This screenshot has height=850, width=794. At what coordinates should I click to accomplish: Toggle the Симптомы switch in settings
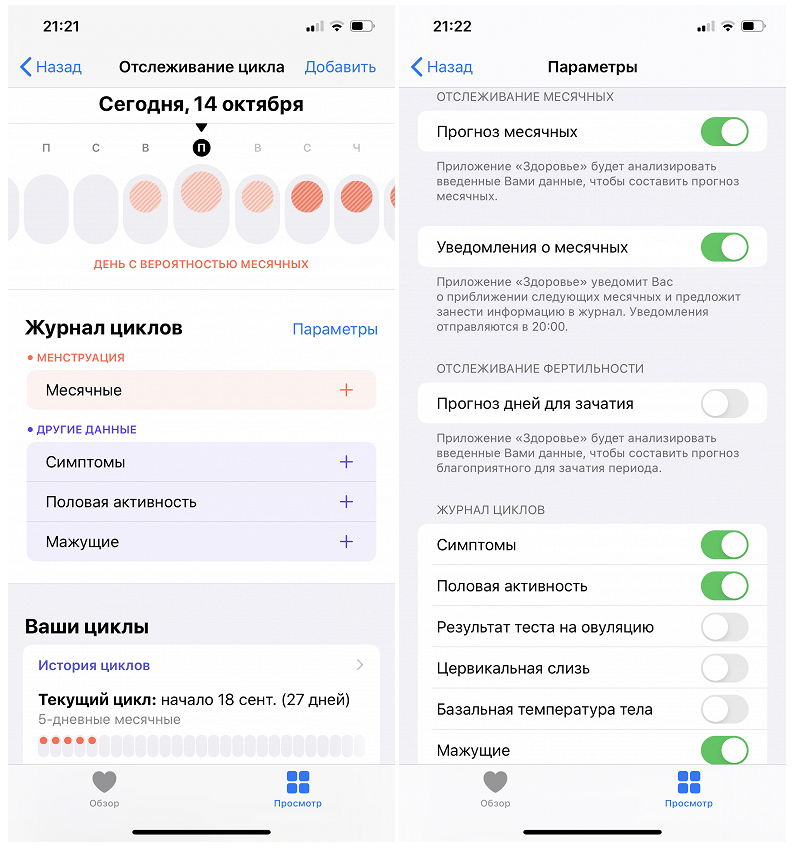pos(724,545)
